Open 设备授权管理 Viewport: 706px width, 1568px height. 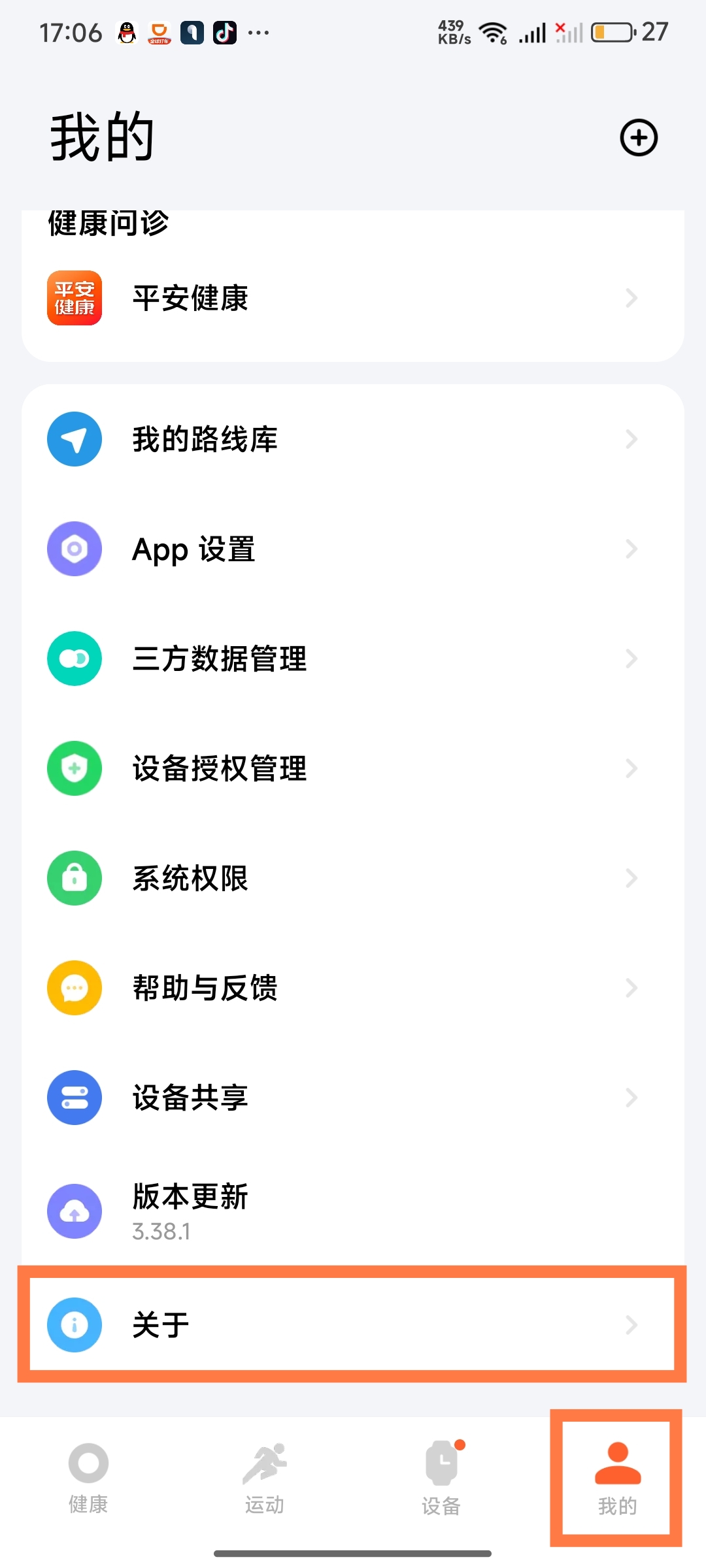point(353,768)
